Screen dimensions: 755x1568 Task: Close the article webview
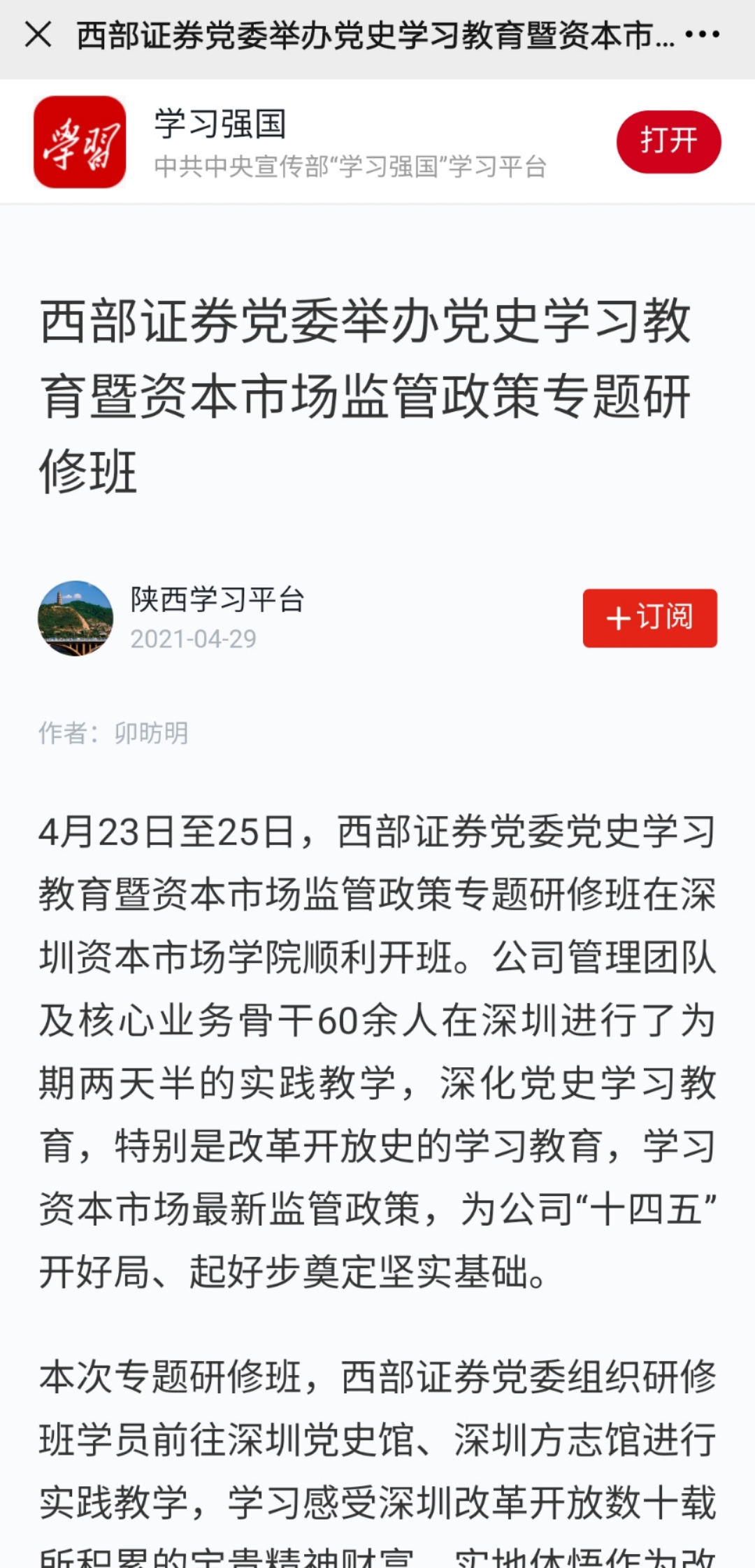(x=38, y=34)
